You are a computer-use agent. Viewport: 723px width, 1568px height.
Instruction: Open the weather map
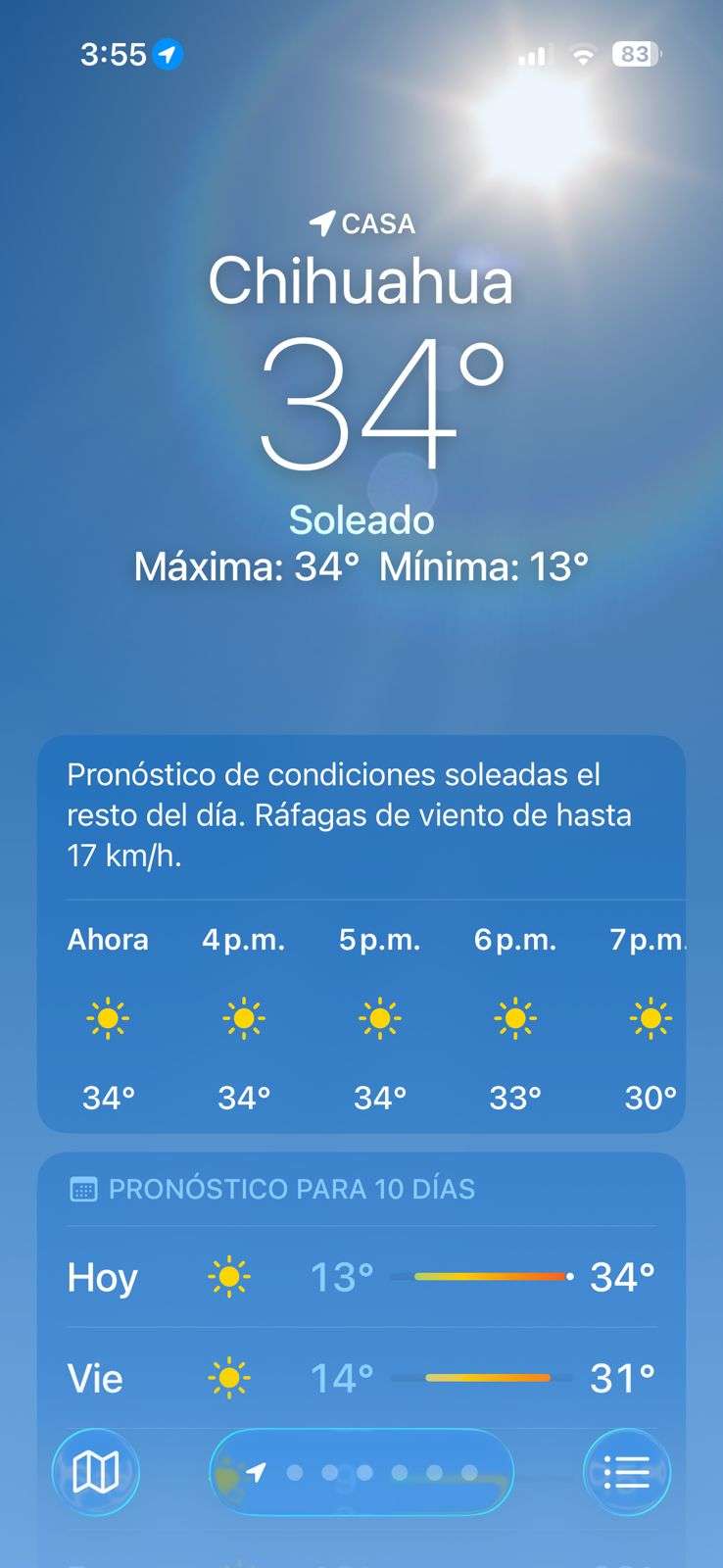(96, 1472)
